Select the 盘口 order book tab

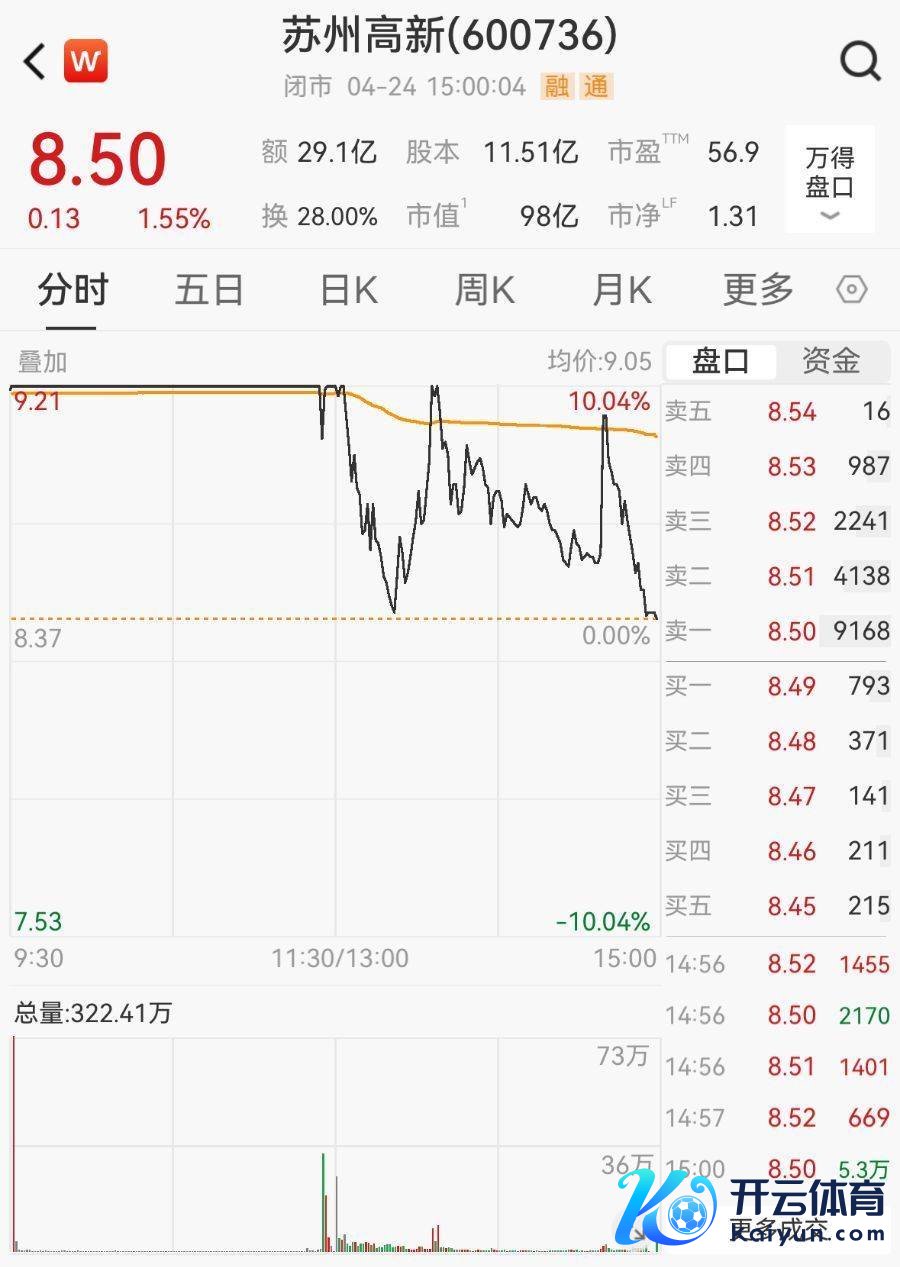pos(721,361)
